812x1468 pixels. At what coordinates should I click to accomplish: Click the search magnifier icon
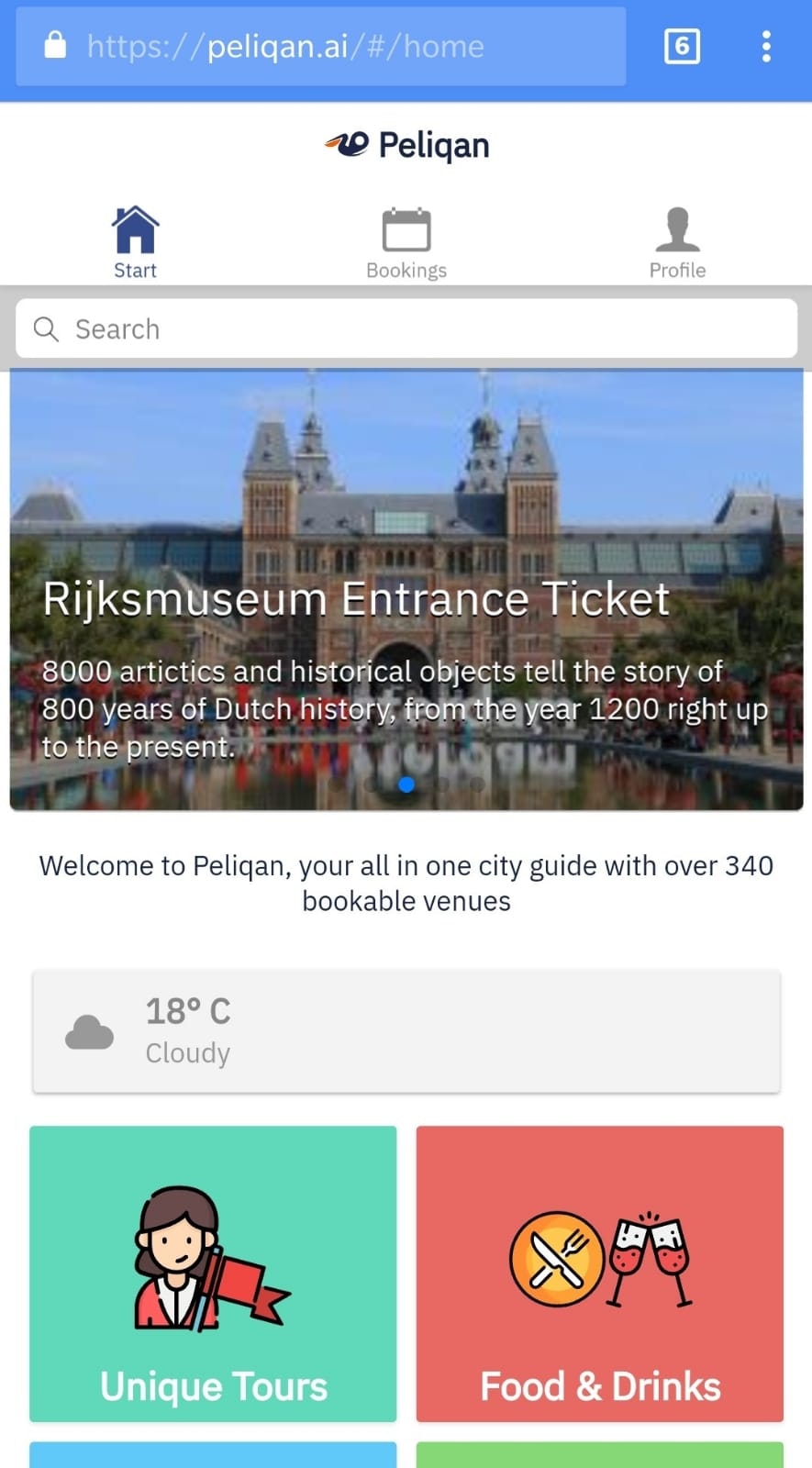[46, 328]
